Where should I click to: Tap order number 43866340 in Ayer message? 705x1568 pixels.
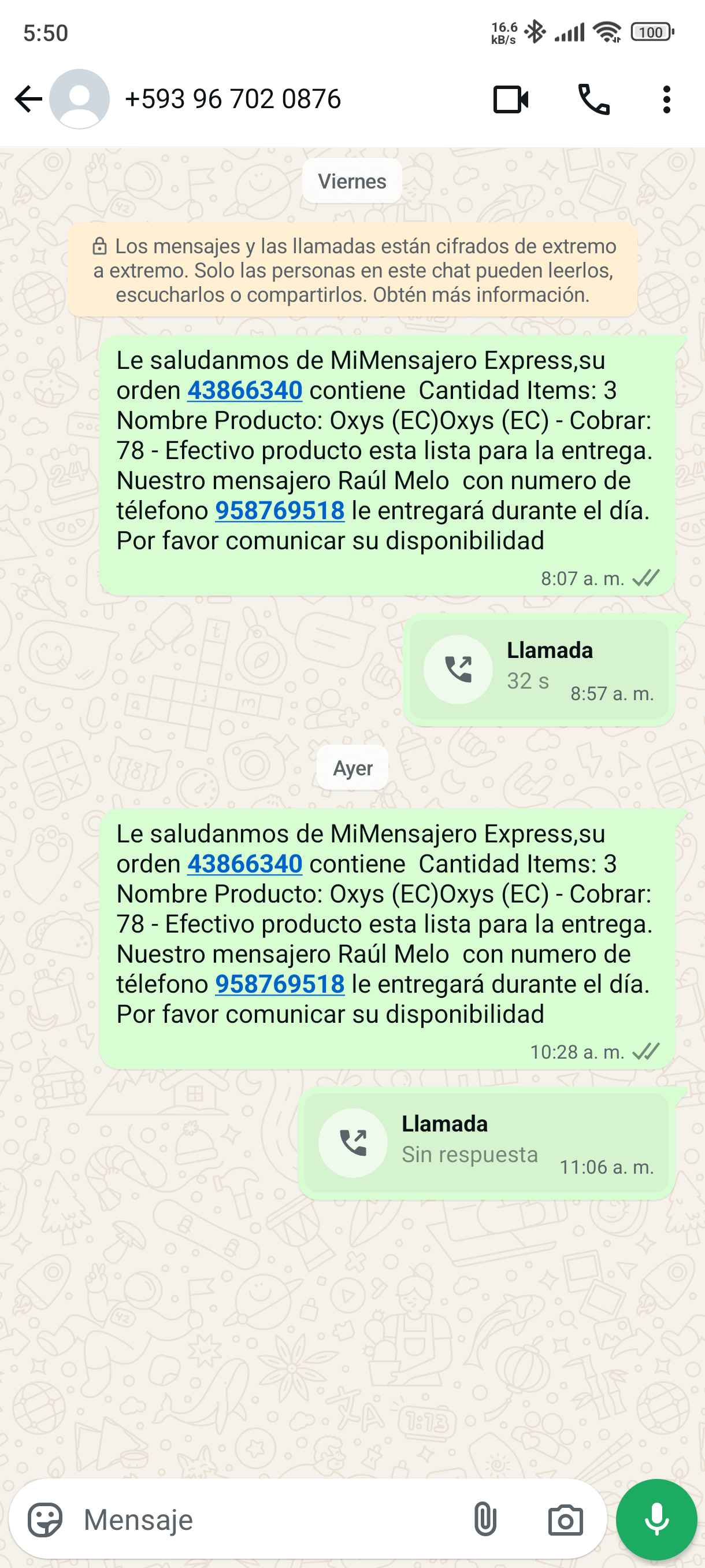(244, 864)
